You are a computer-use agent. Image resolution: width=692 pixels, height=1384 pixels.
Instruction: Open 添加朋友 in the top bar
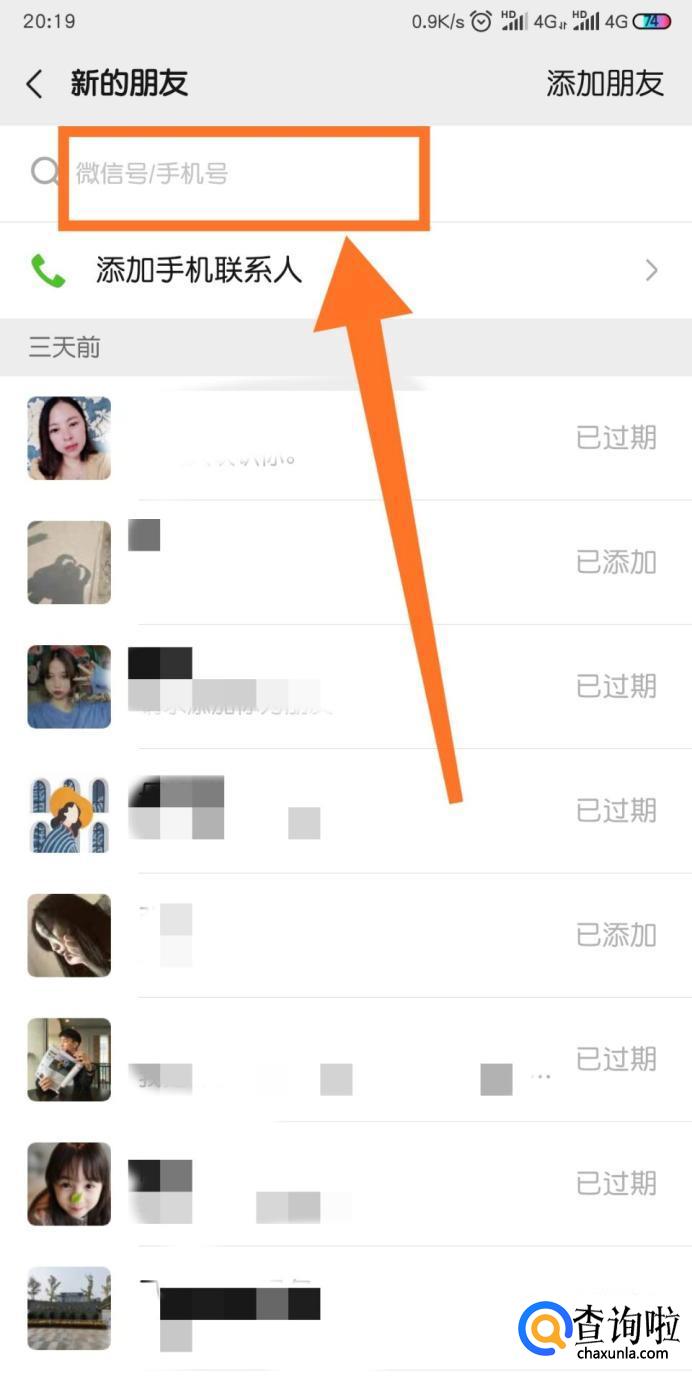click(605, 84)
